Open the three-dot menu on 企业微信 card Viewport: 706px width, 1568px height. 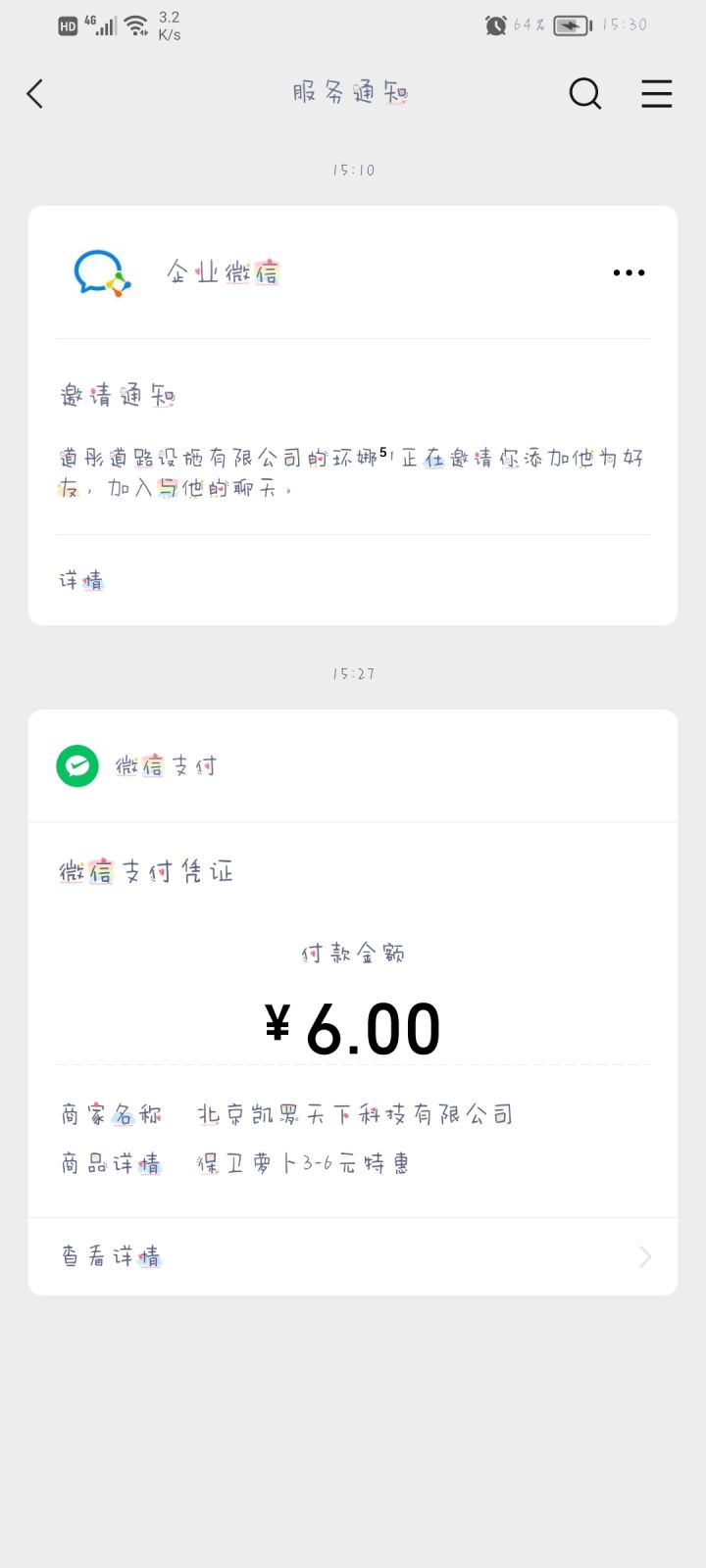point(629,272)
